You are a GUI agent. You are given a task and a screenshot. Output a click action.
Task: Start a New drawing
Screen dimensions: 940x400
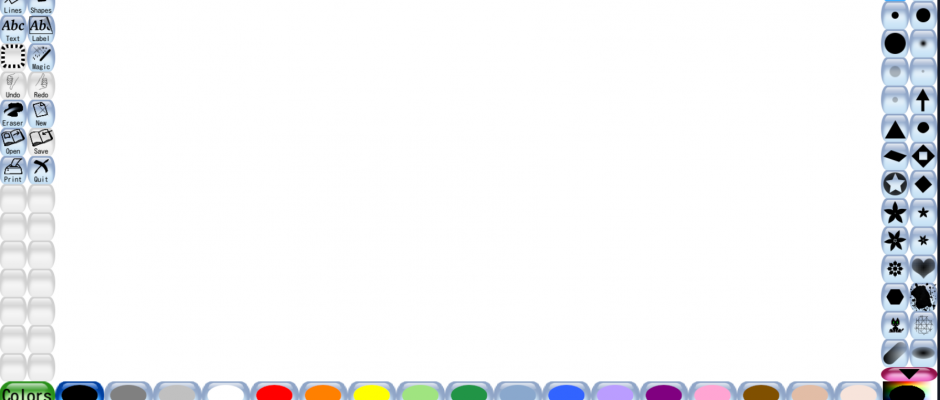(x=41, y=113)
